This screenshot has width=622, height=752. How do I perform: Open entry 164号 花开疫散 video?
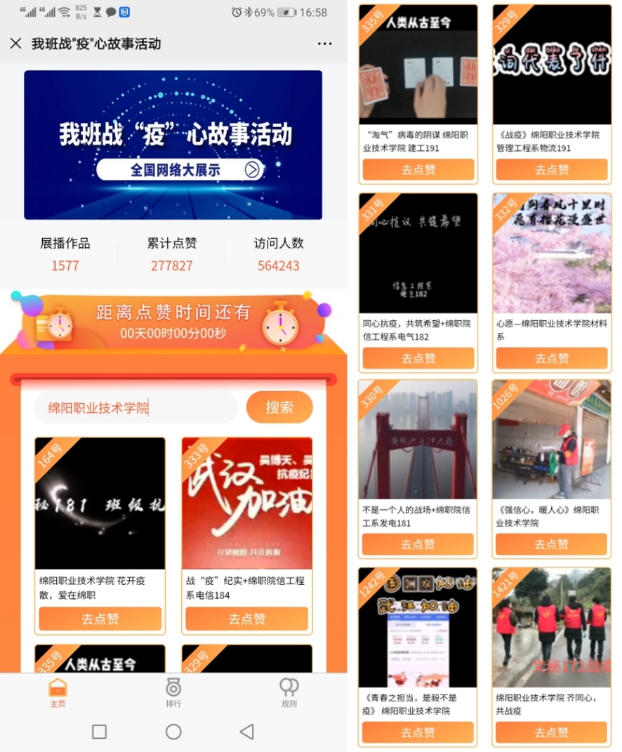(x=99, y=504)
